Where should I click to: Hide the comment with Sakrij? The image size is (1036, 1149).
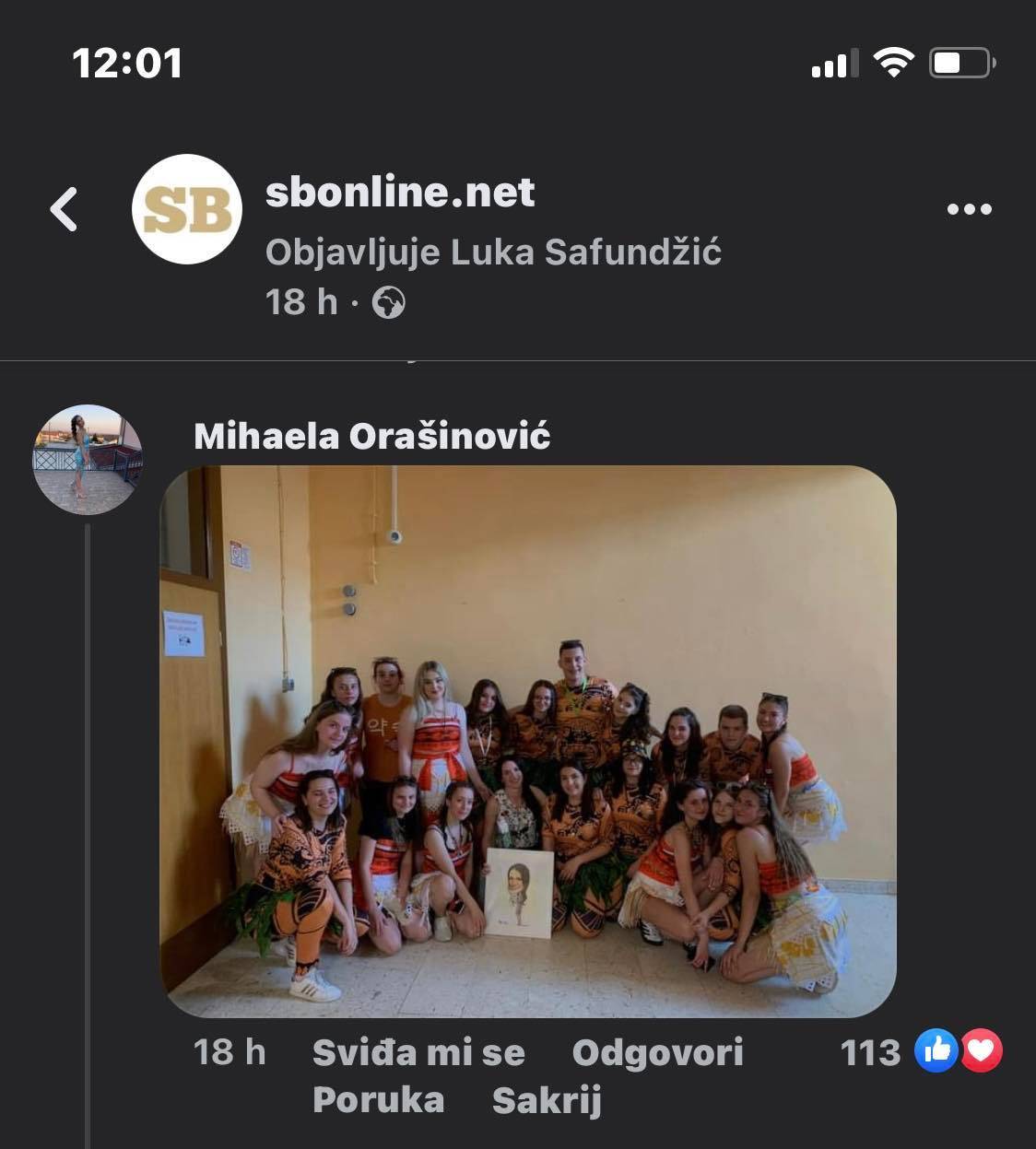click(x=547, y=1100)
